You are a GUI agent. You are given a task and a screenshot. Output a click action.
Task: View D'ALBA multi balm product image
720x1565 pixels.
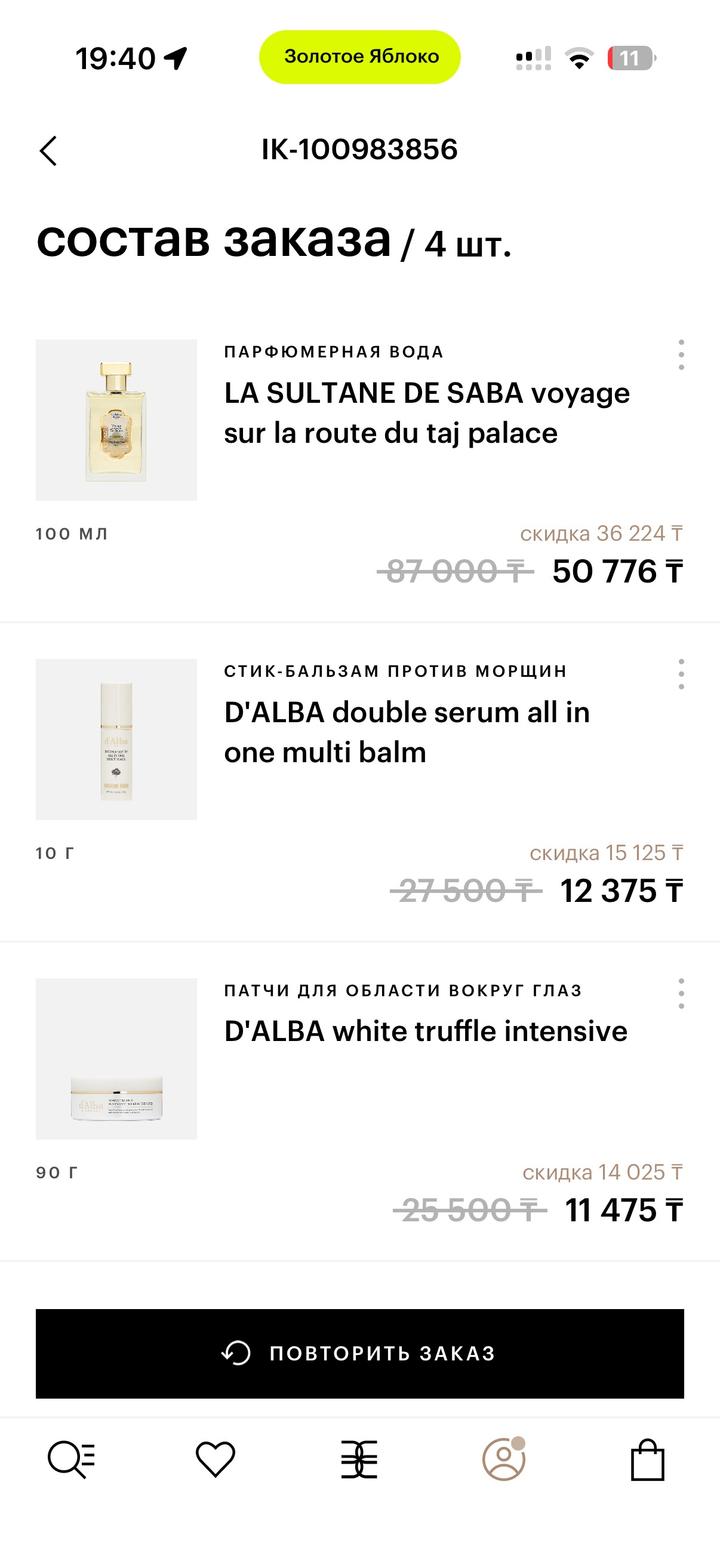tap(116, 739)
